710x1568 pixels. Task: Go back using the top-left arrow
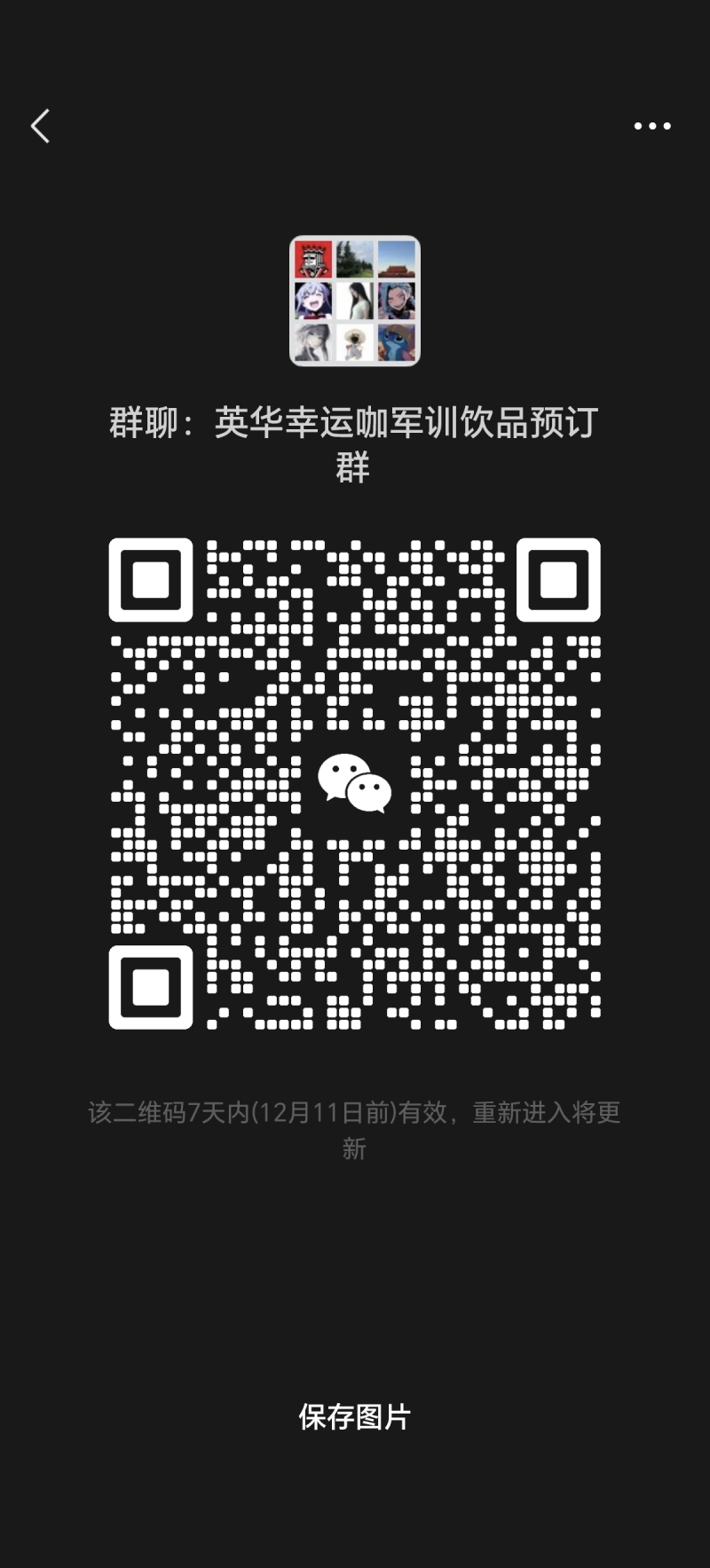click(41, 127)
